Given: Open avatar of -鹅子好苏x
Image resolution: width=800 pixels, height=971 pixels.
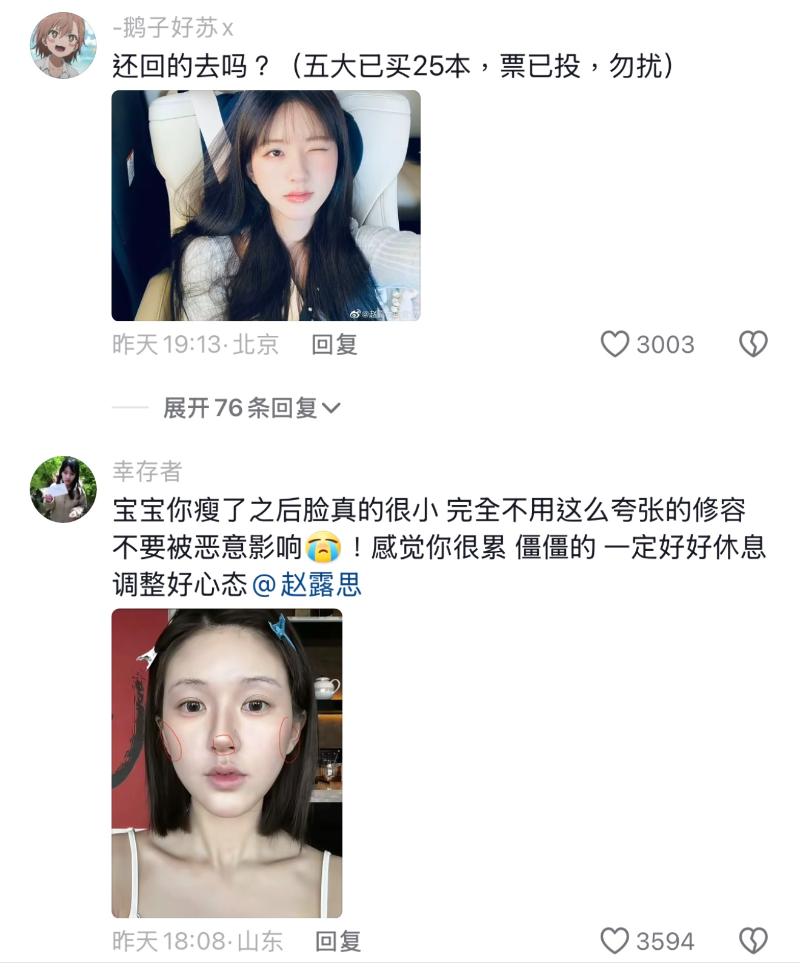Looking at the screenshot, I should [x=63, y=45].
